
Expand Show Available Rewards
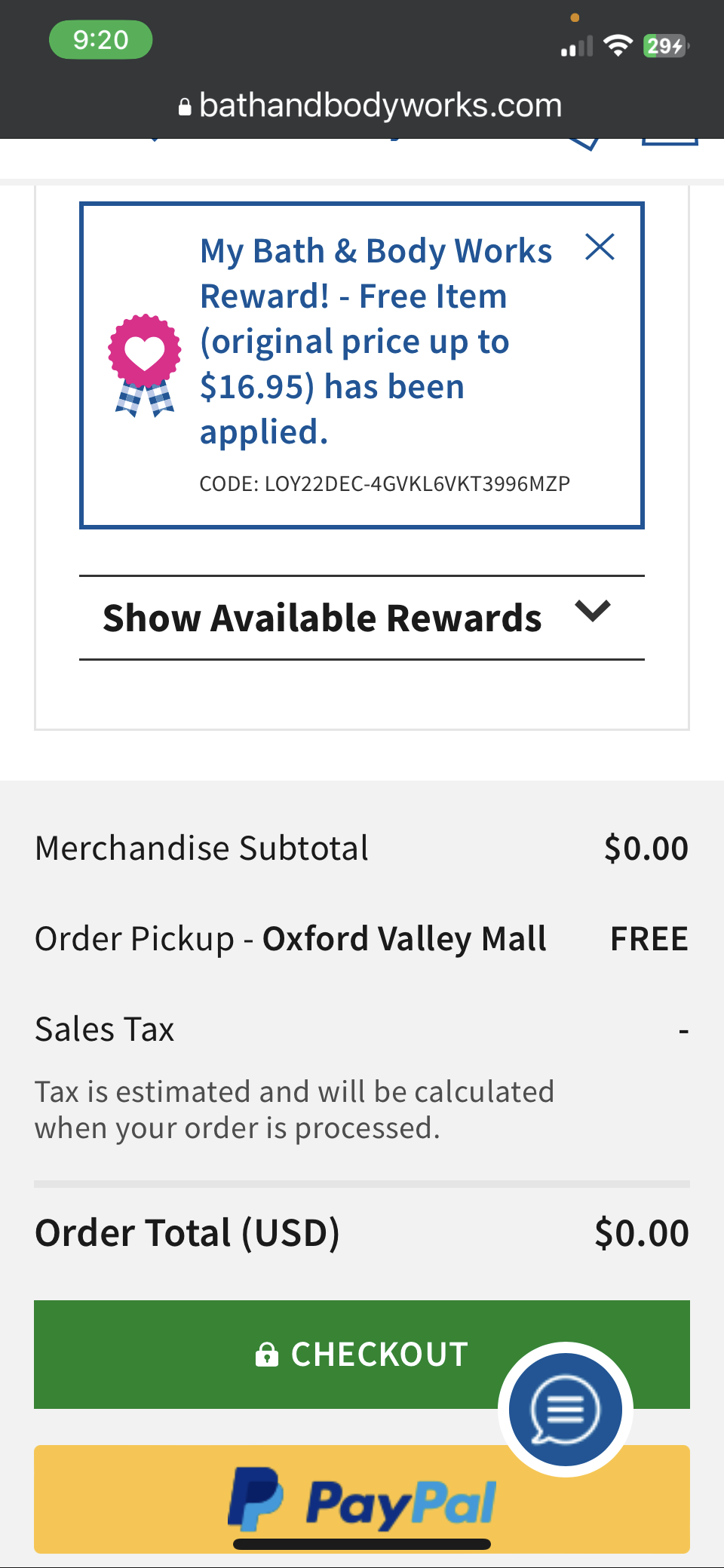pos(362,618)
